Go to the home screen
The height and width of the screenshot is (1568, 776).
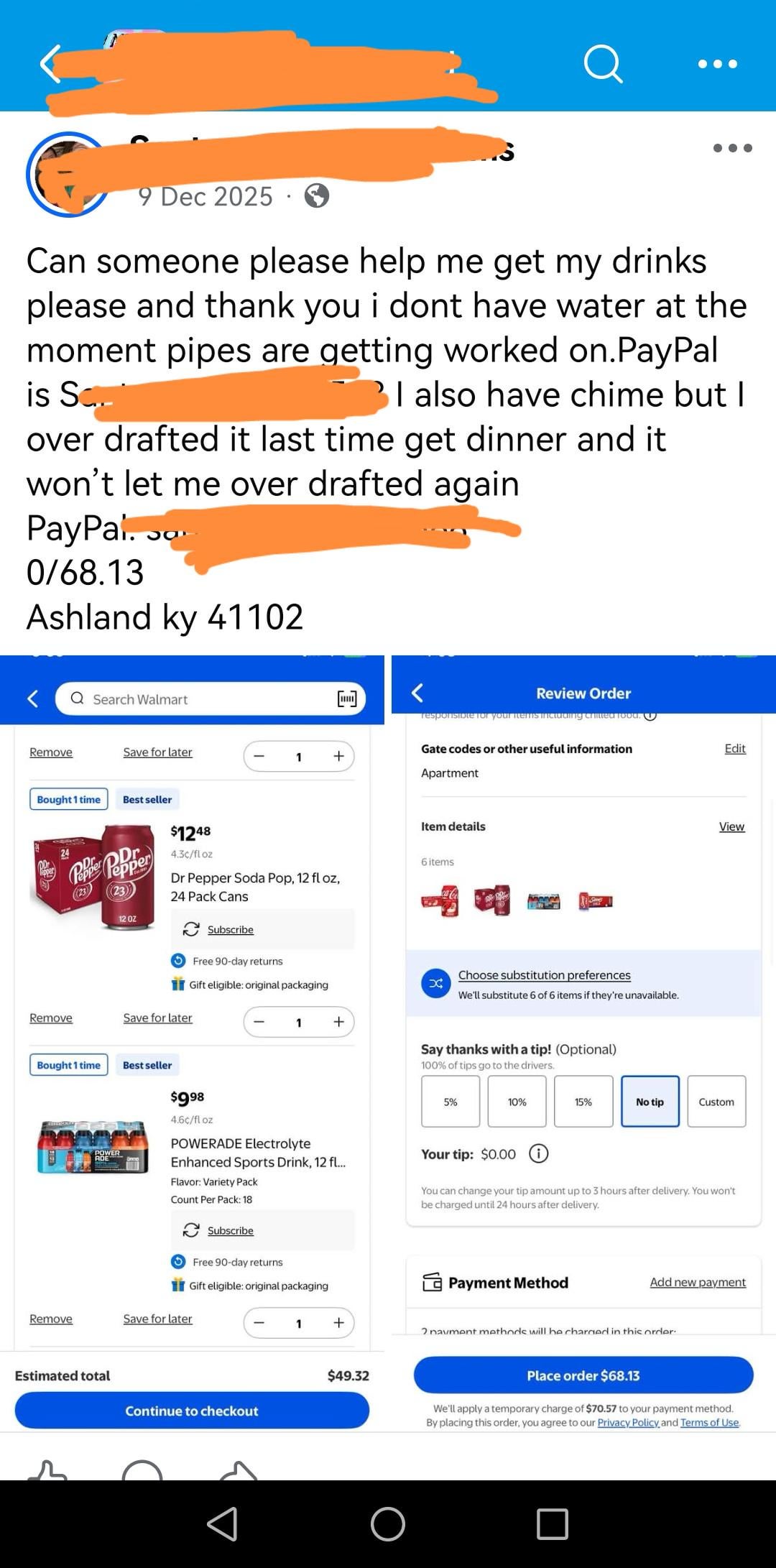[x=388, y=1524]
